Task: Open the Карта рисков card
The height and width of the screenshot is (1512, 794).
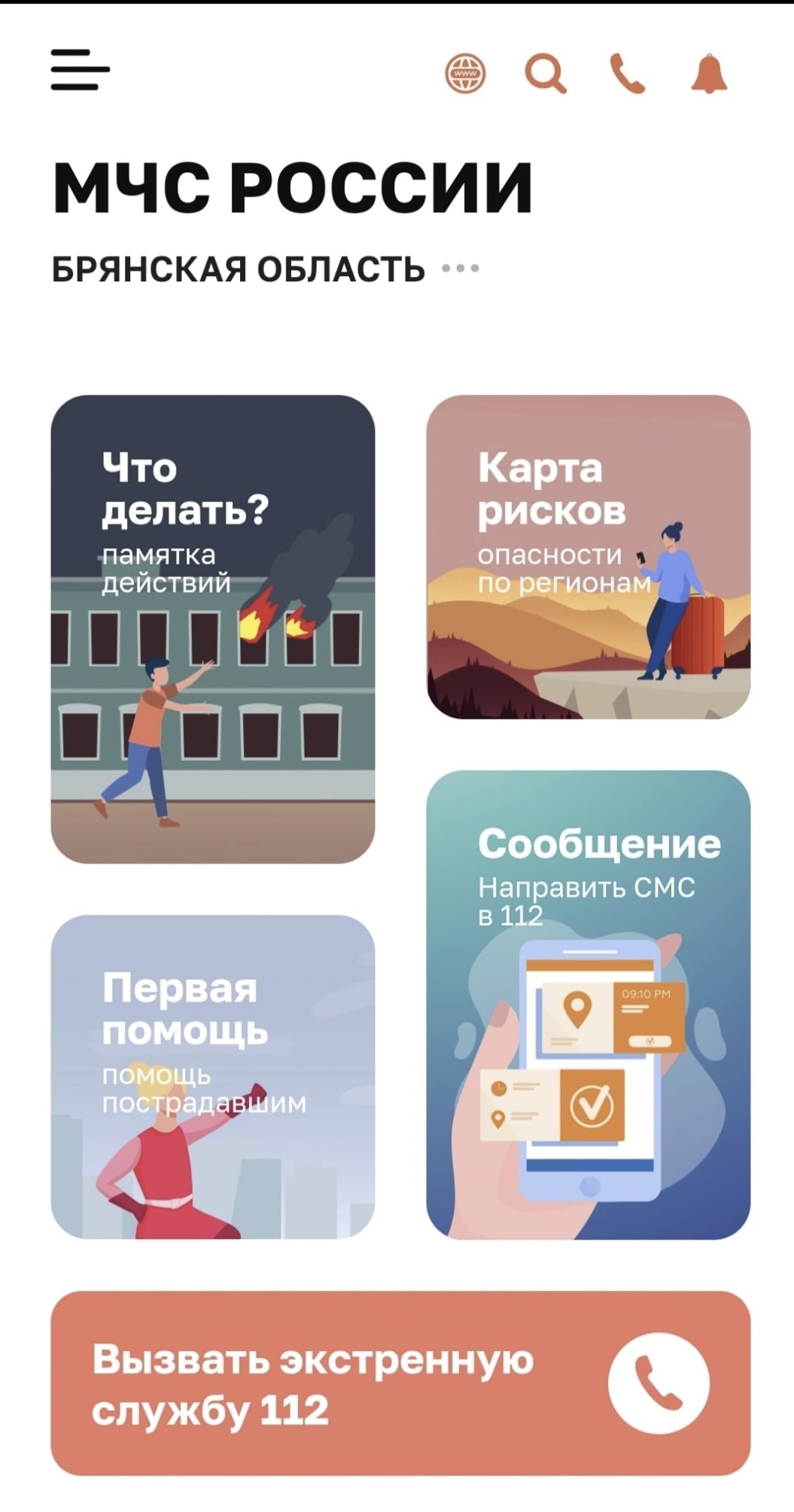Action: click(x=588, y=557)
